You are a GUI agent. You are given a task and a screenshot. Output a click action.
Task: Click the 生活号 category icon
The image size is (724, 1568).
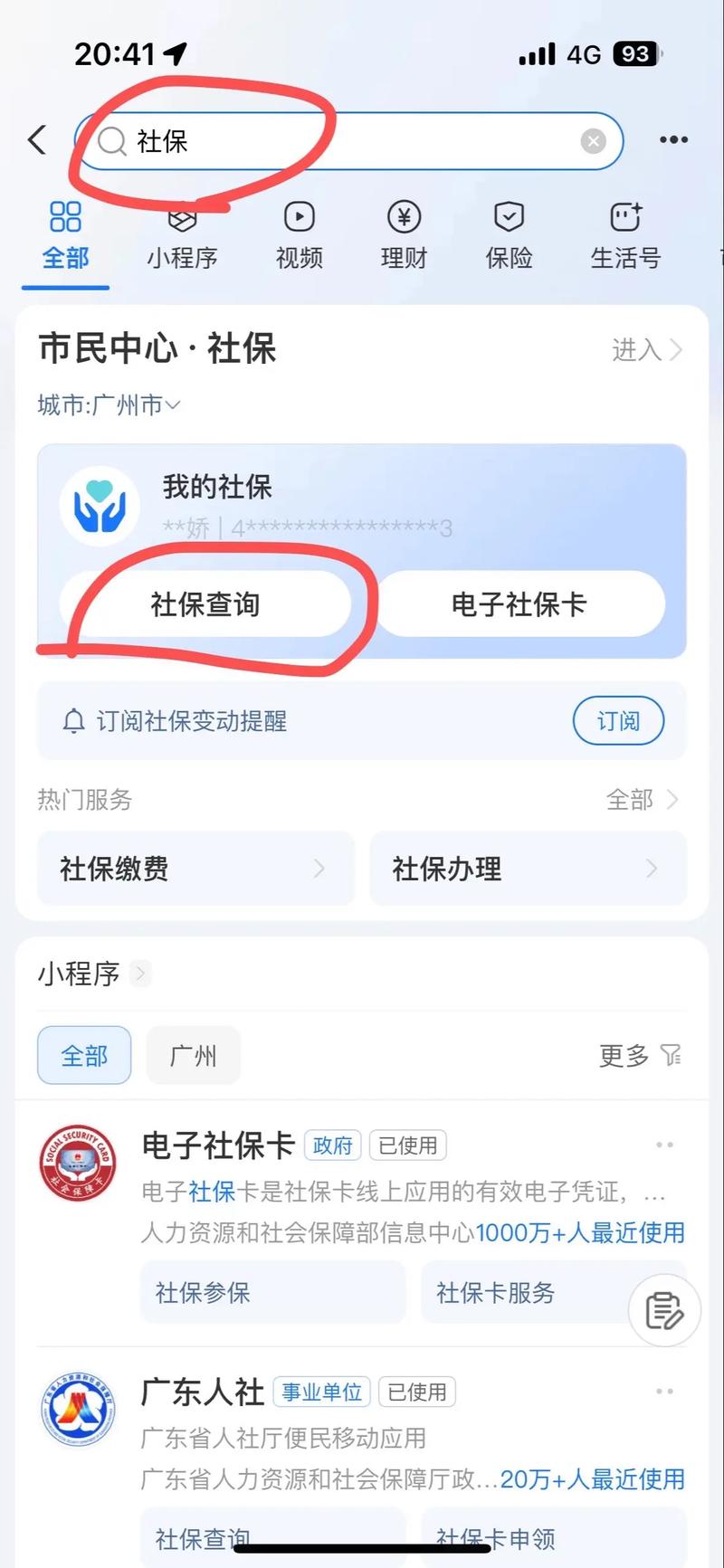click(x=624, y=217)
